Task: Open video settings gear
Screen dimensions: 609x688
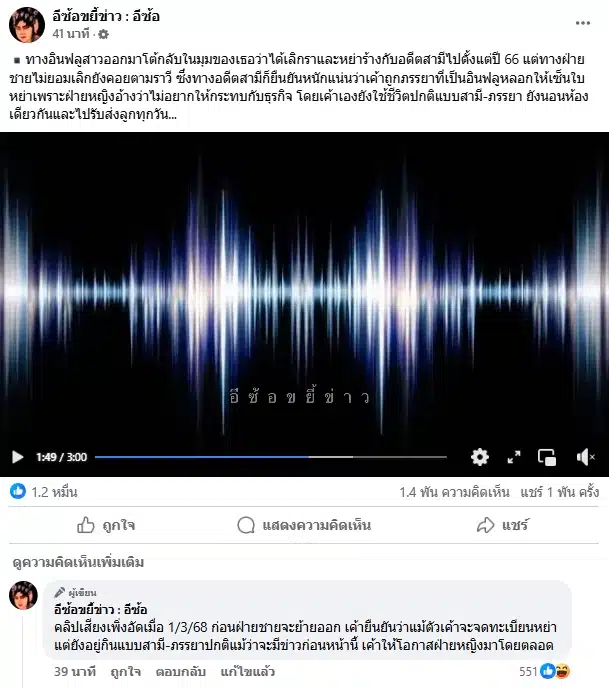Action: 480,457
